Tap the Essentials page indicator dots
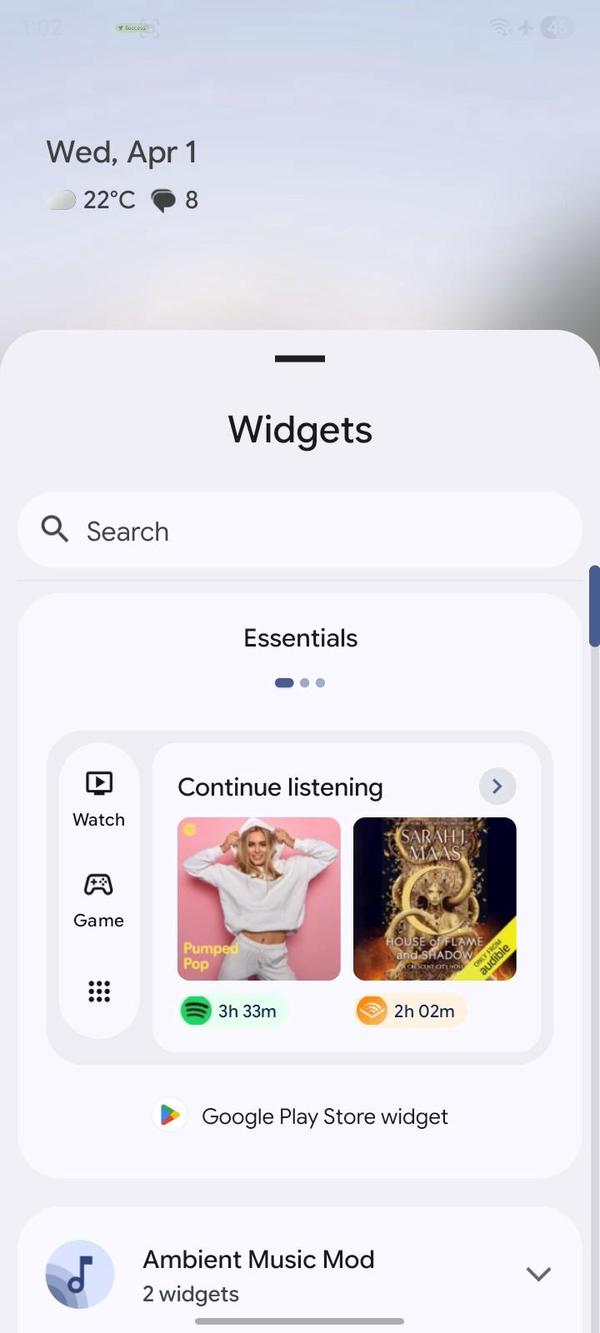The width and height of the screenshot is (600, 1333). pos(300,683)
